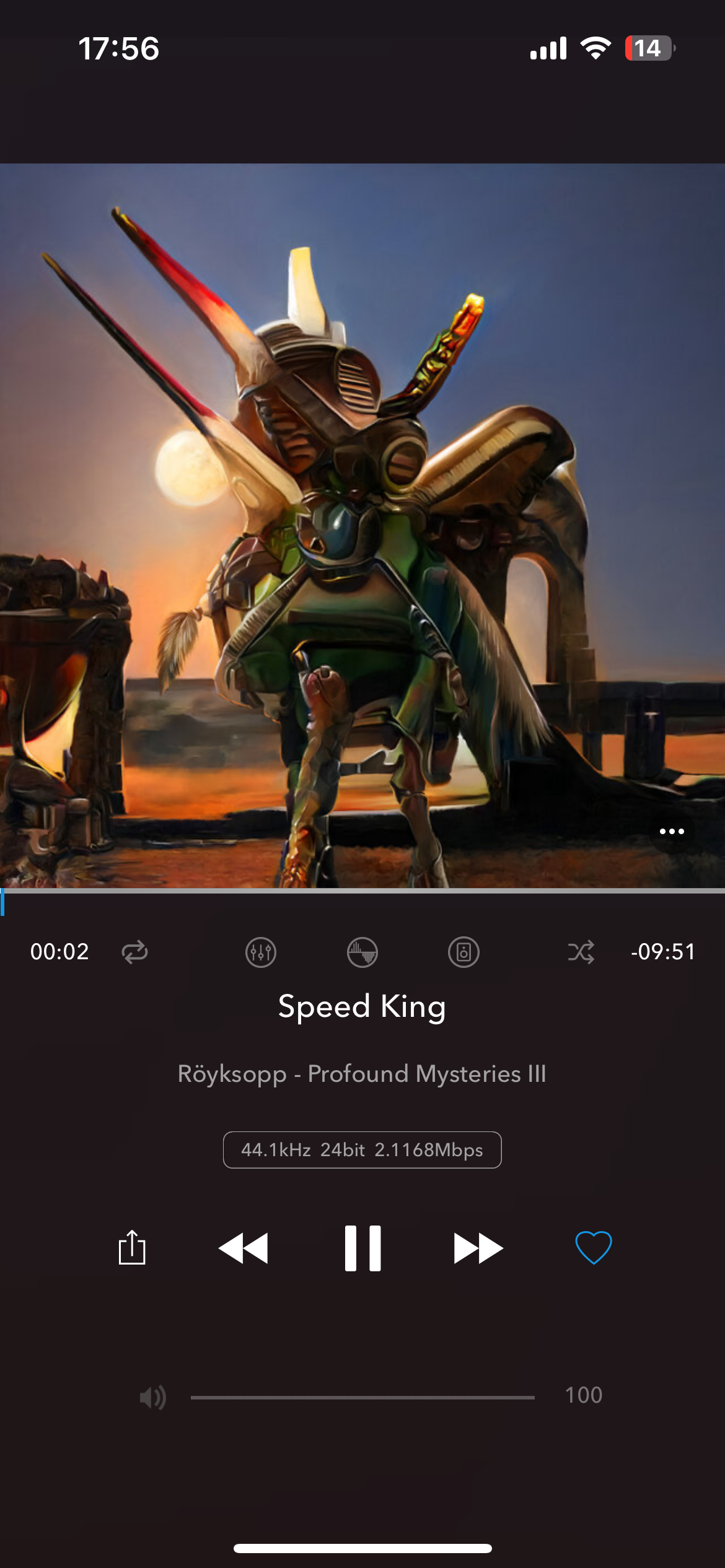Share the current song
The height and width of the screenshot is (1568, 725).
132,1247
